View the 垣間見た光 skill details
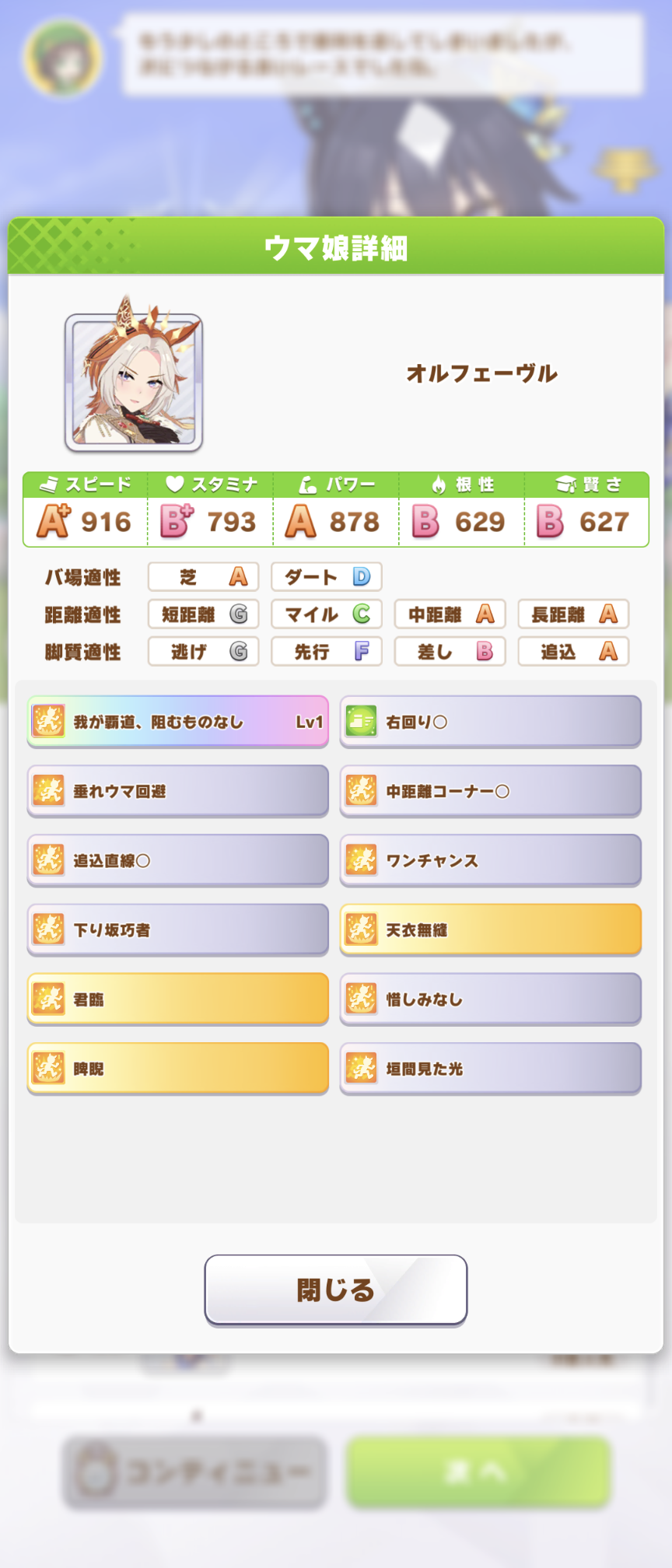 pos(490,1068)
